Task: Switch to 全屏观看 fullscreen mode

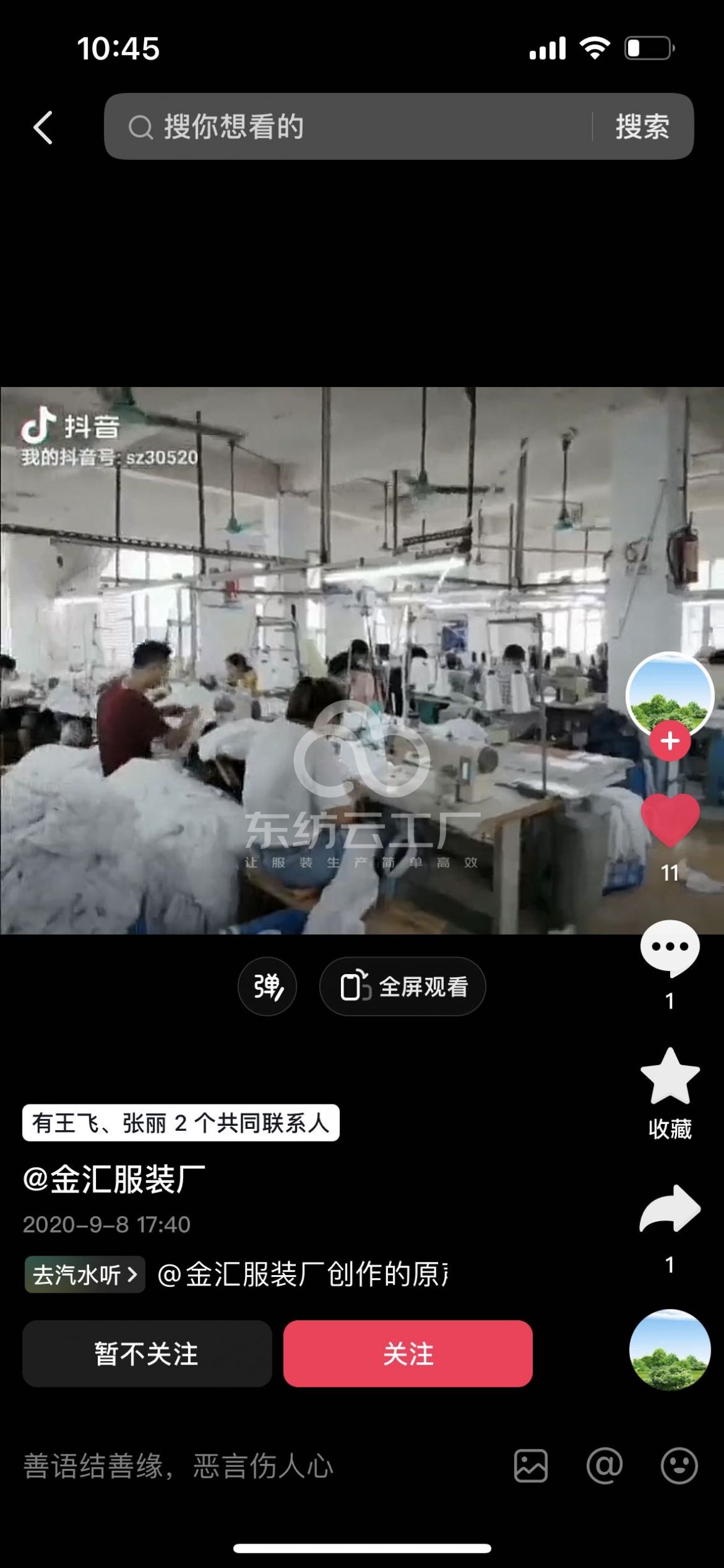Action: tap(402, 987)
